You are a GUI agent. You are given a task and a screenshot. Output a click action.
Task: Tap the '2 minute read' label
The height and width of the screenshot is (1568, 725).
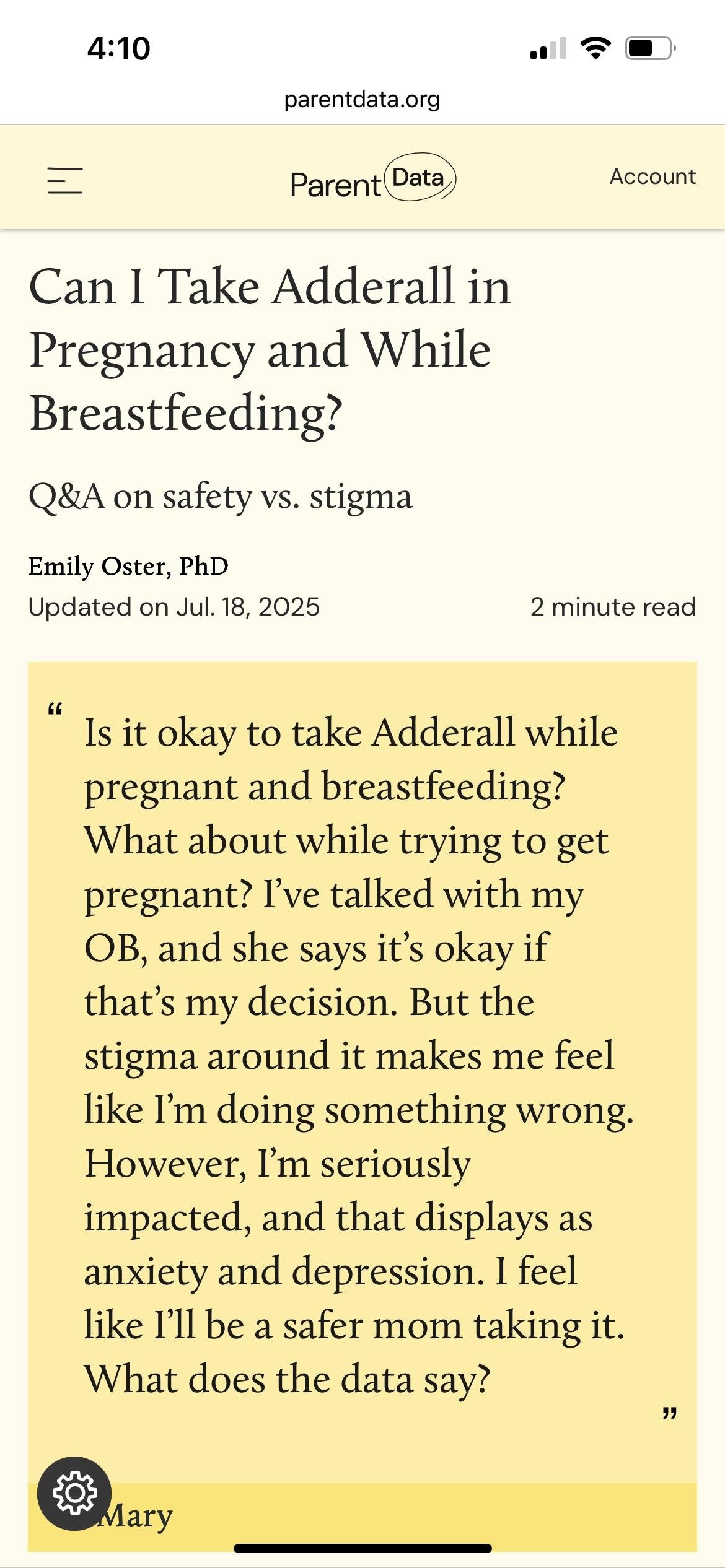612,607
